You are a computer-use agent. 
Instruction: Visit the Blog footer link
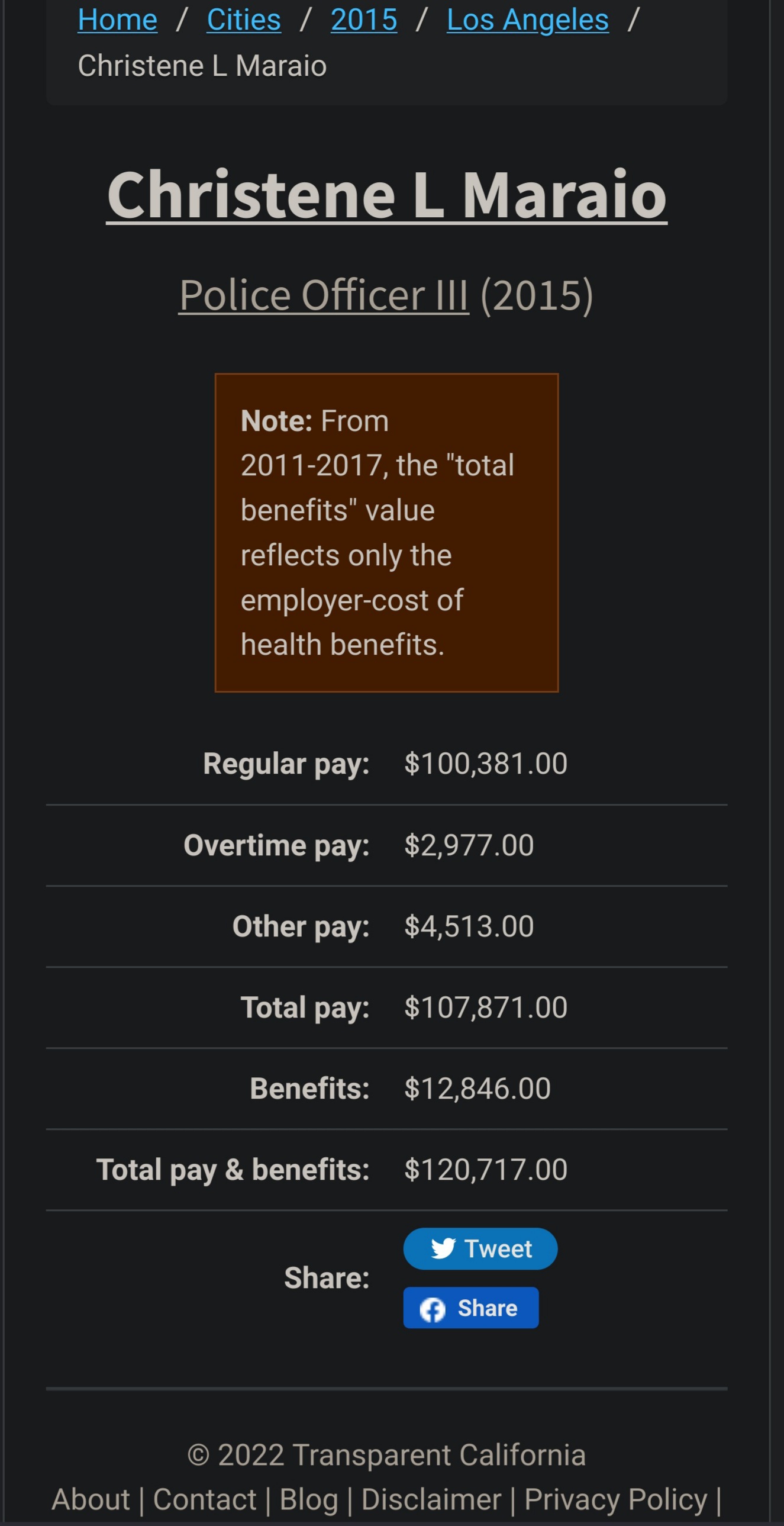pos(308,1499)
